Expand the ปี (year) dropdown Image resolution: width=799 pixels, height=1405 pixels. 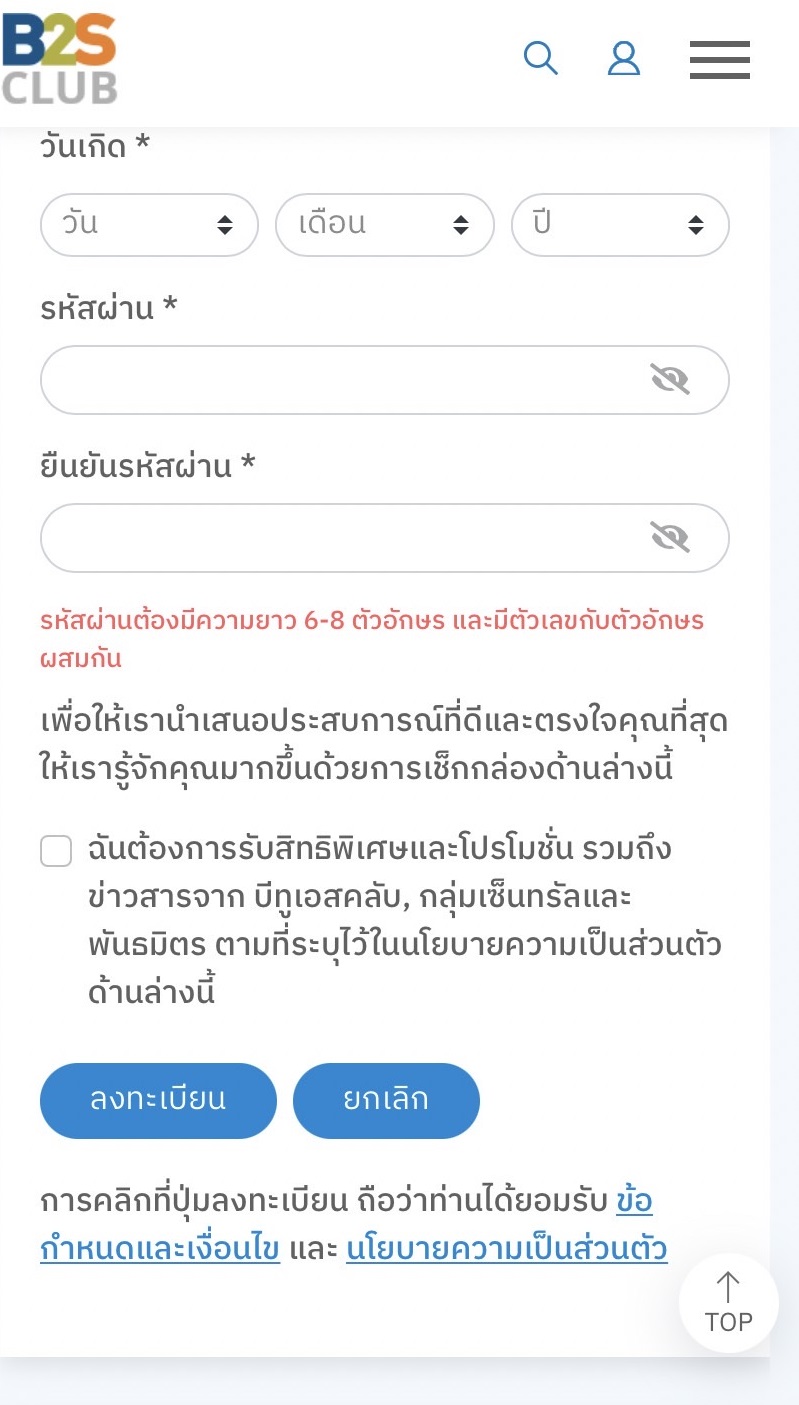(619, 224)
